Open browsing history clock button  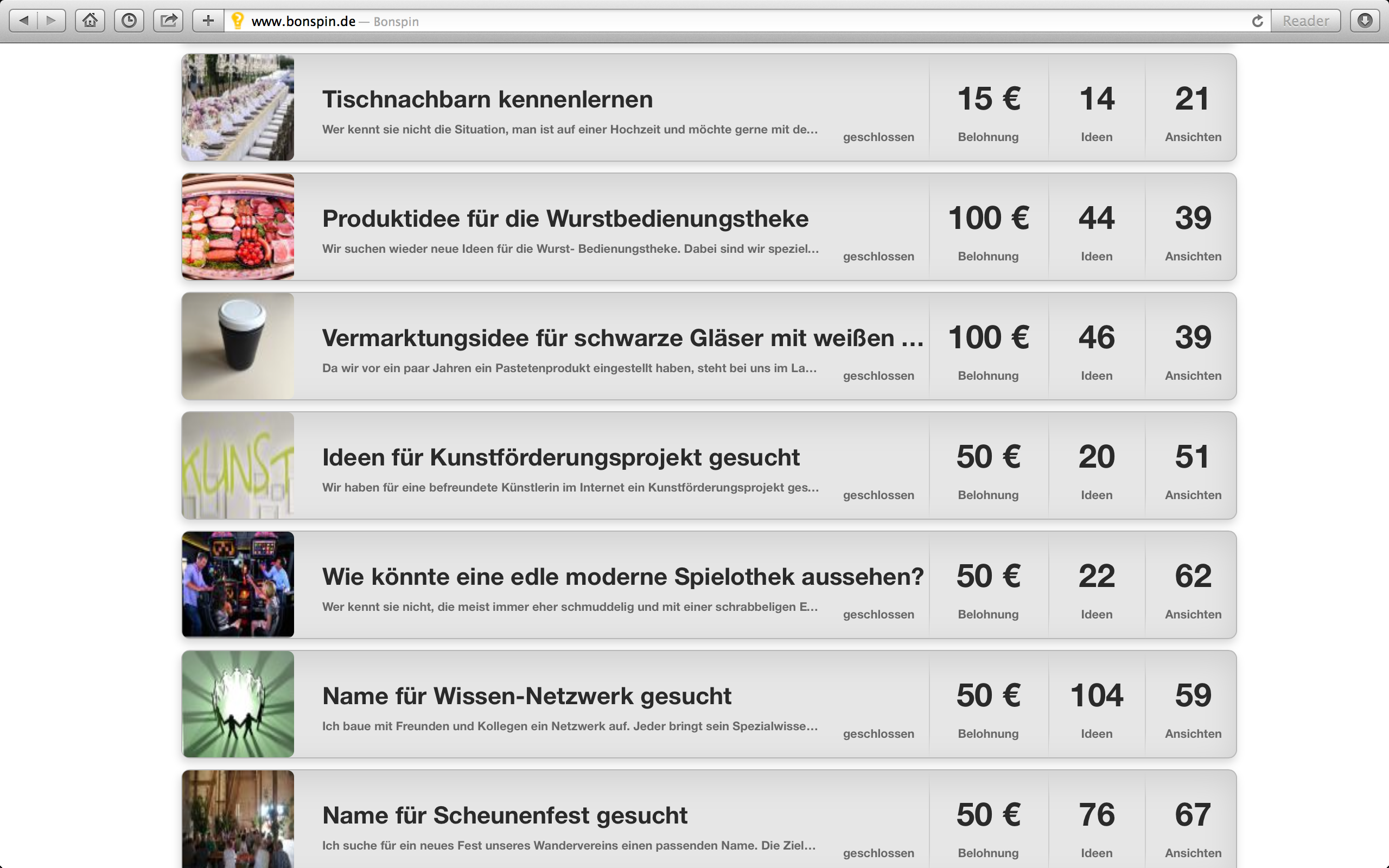pyautogui.click(x=129, y=21)
